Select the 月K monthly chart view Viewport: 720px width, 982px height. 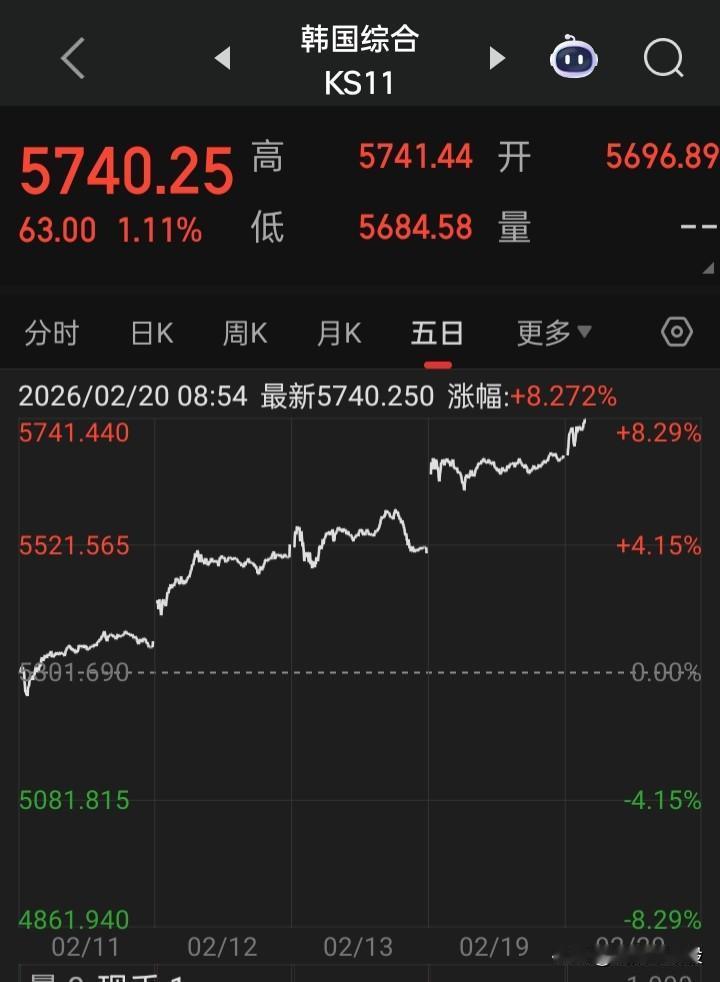338,331
